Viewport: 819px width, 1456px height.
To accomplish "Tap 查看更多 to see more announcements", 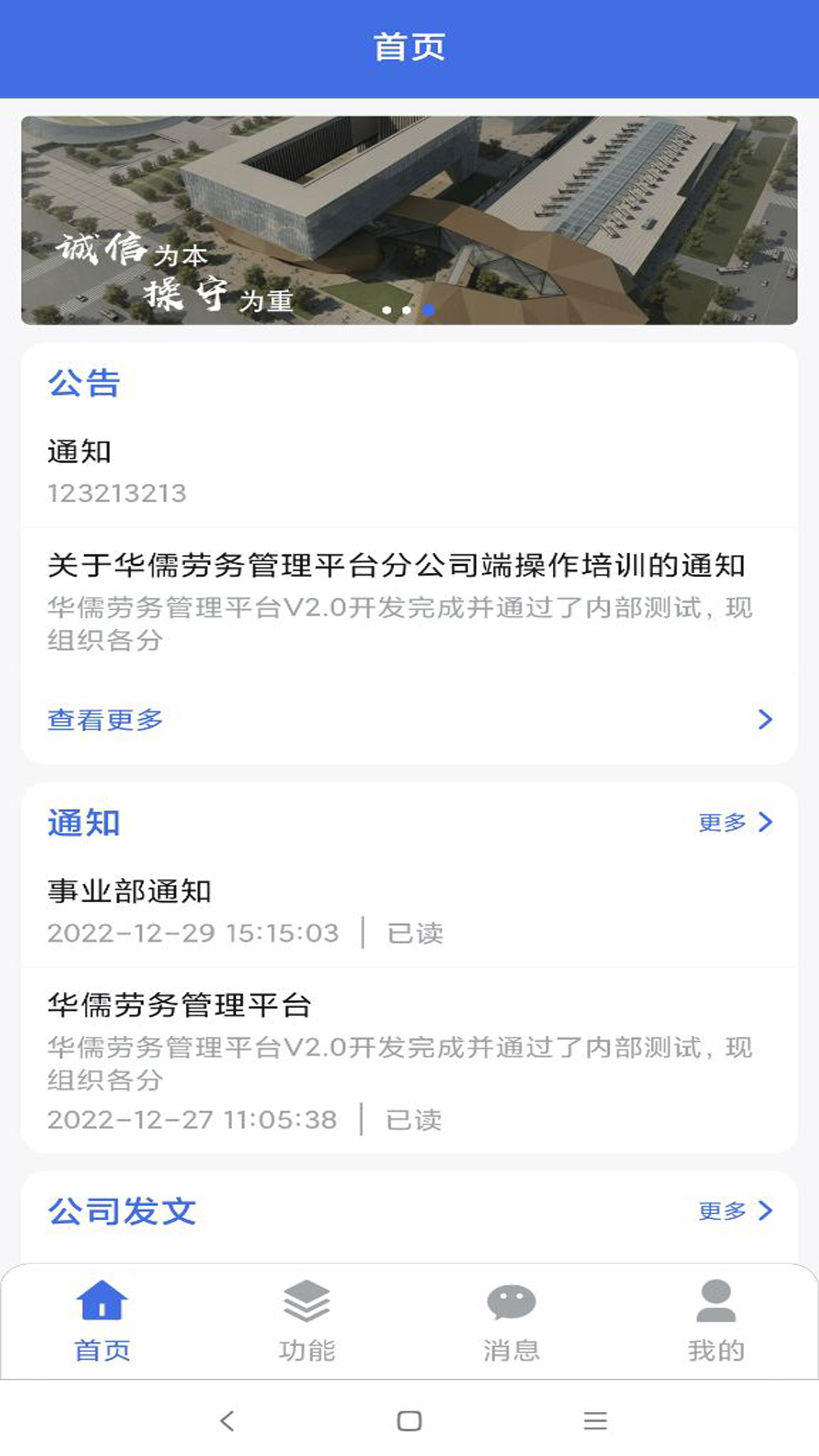I will coord(409,720).
